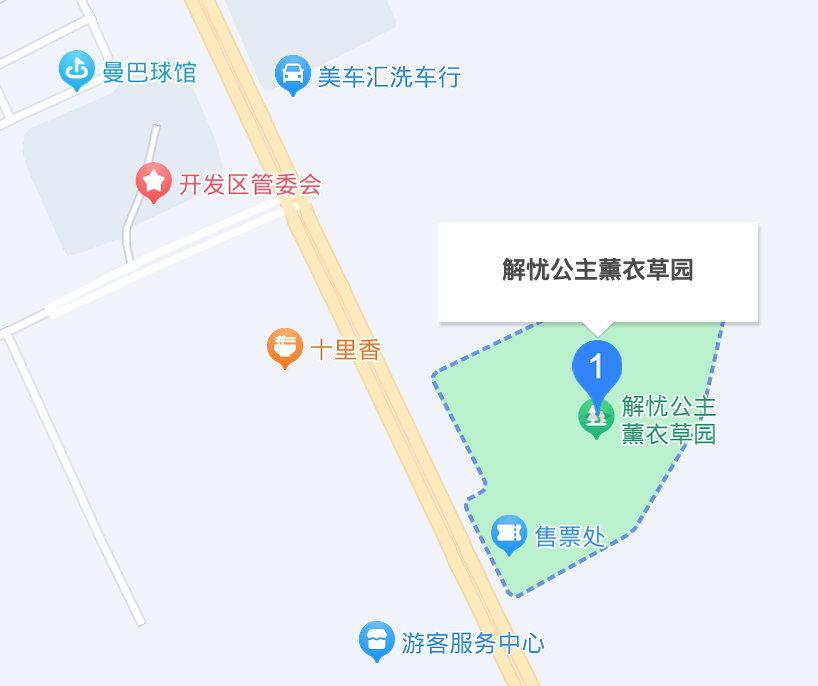Screen dimensions: 818x686
Task: Tap the numbered pin 1 marker
Action: coord(597,370)
